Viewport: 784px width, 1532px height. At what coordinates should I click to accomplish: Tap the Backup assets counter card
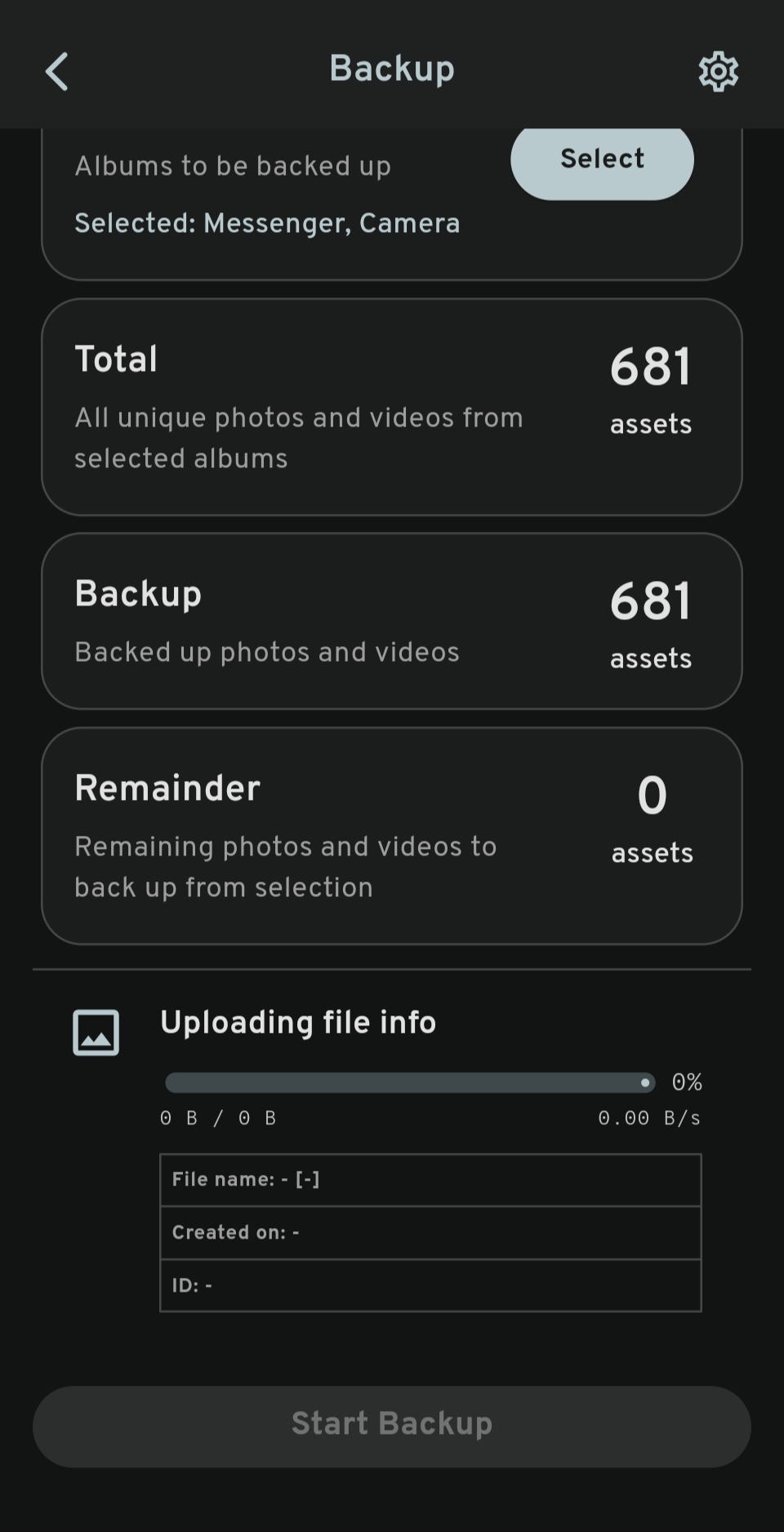coord(392,621)
